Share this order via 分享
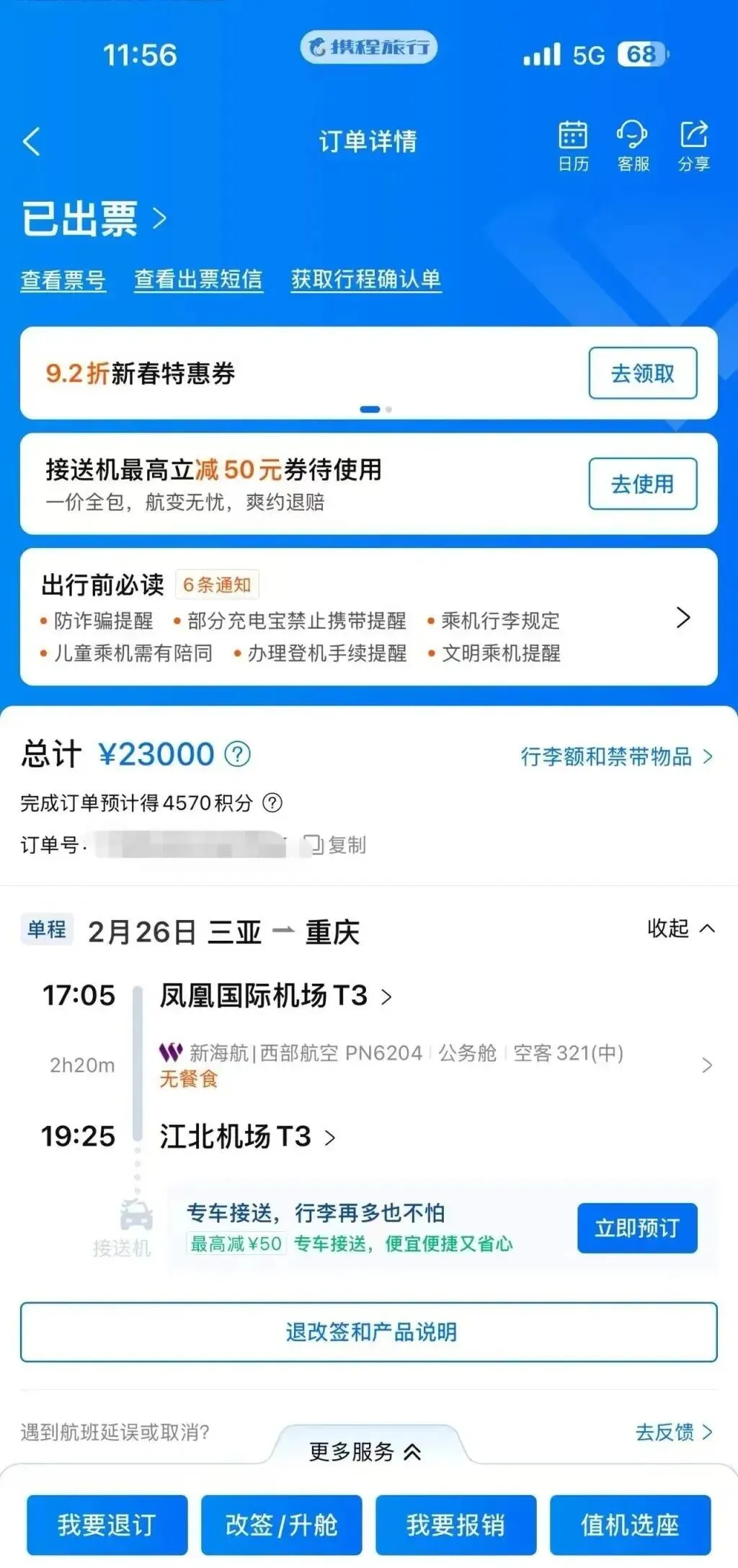 point(693,146)
